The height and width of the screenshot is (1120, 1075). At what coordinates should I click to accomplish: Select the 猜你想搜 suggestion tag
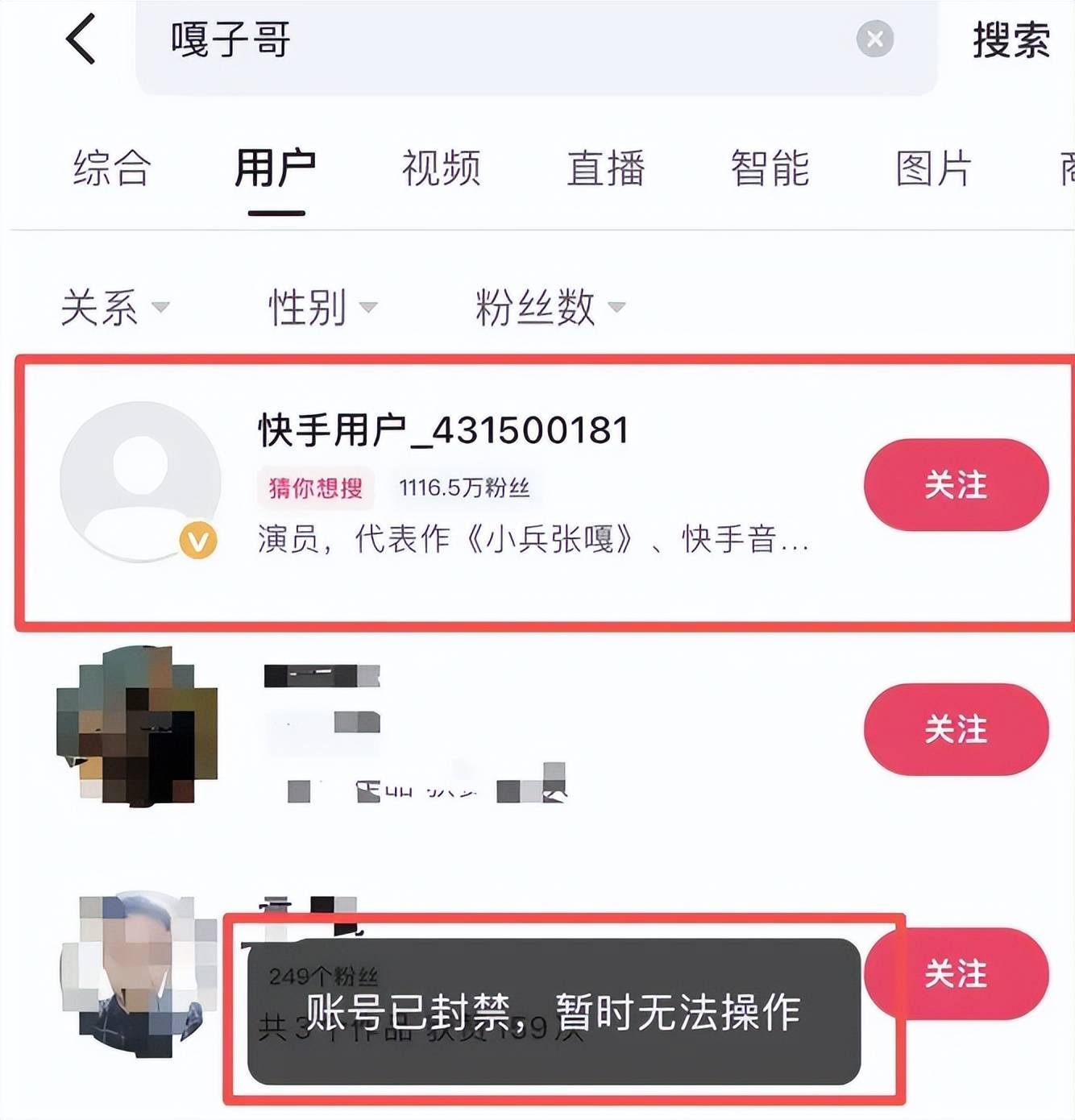(x=317, y=488)
